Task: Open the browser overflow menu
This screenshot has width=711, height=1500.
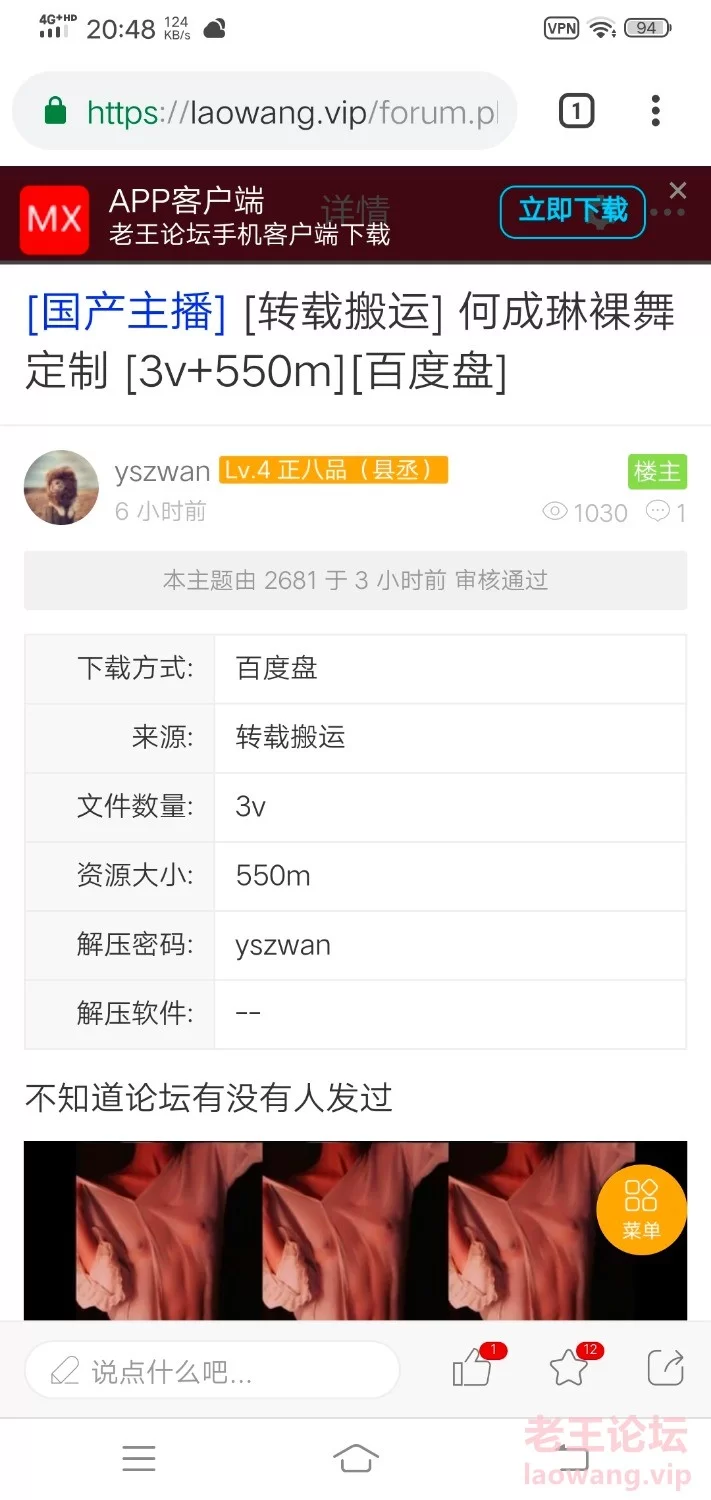Action: pos(656,111)
